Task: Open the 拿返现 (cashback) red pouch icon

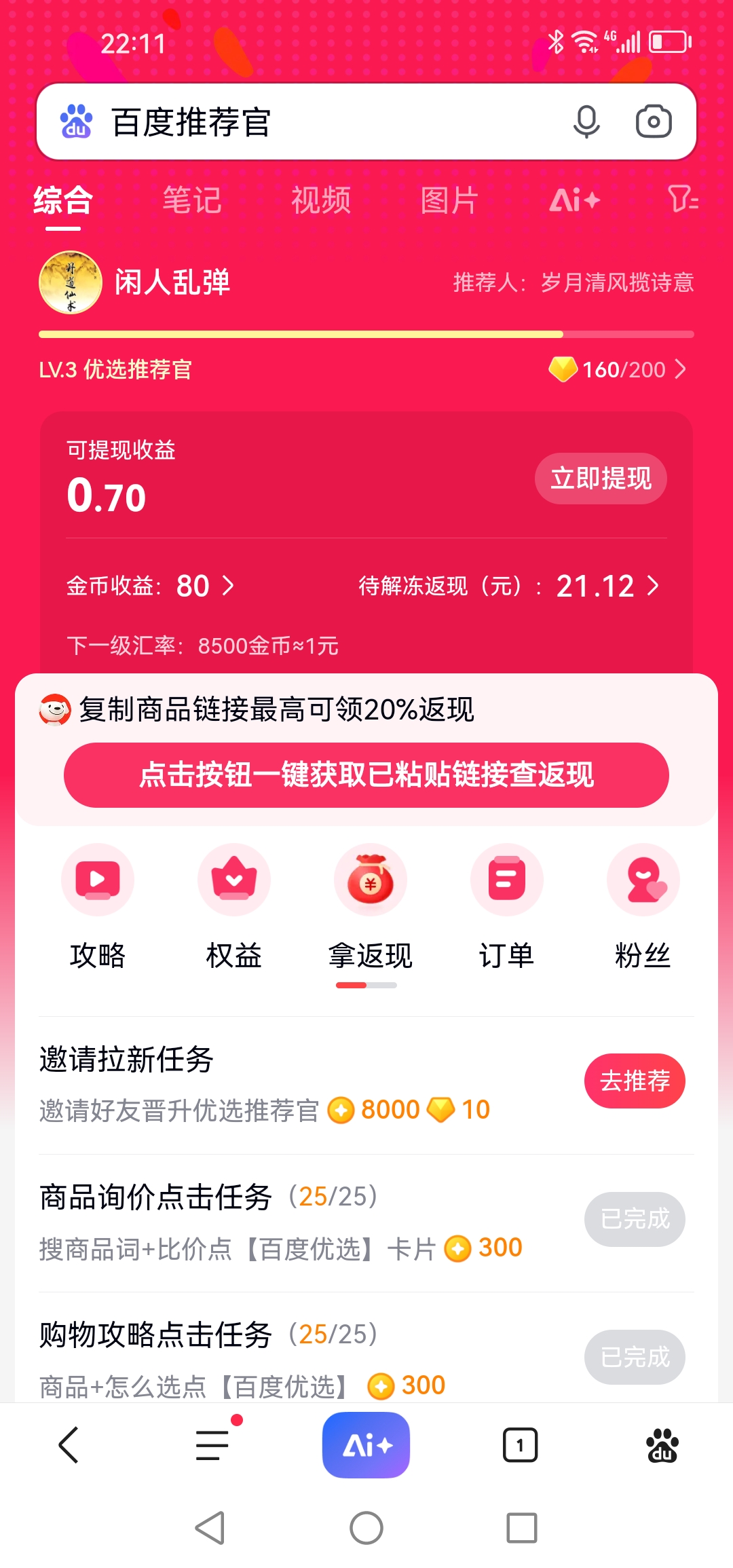Action: [x=370, y=880]
